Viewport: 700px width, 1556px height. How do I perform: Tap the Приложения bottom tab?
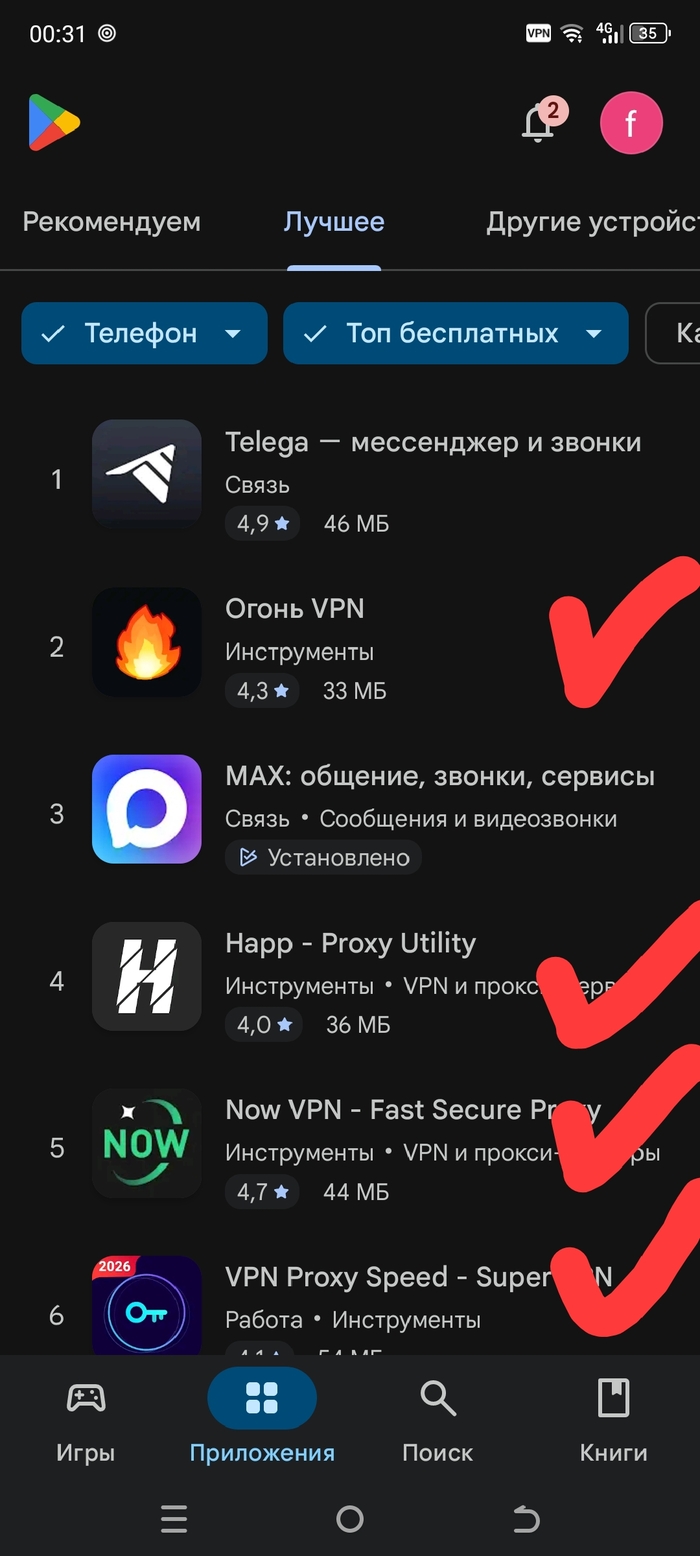pos(262,1420)
